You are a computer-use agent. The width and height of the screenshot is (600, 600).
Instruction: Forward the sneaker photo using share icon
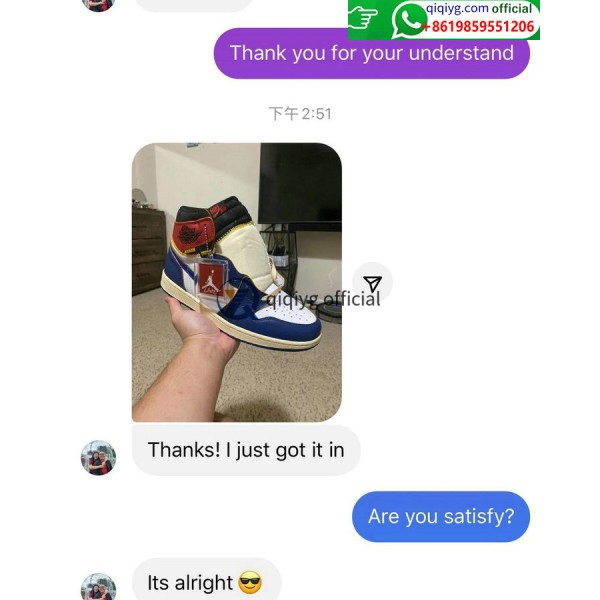click(x=372, y=284)
